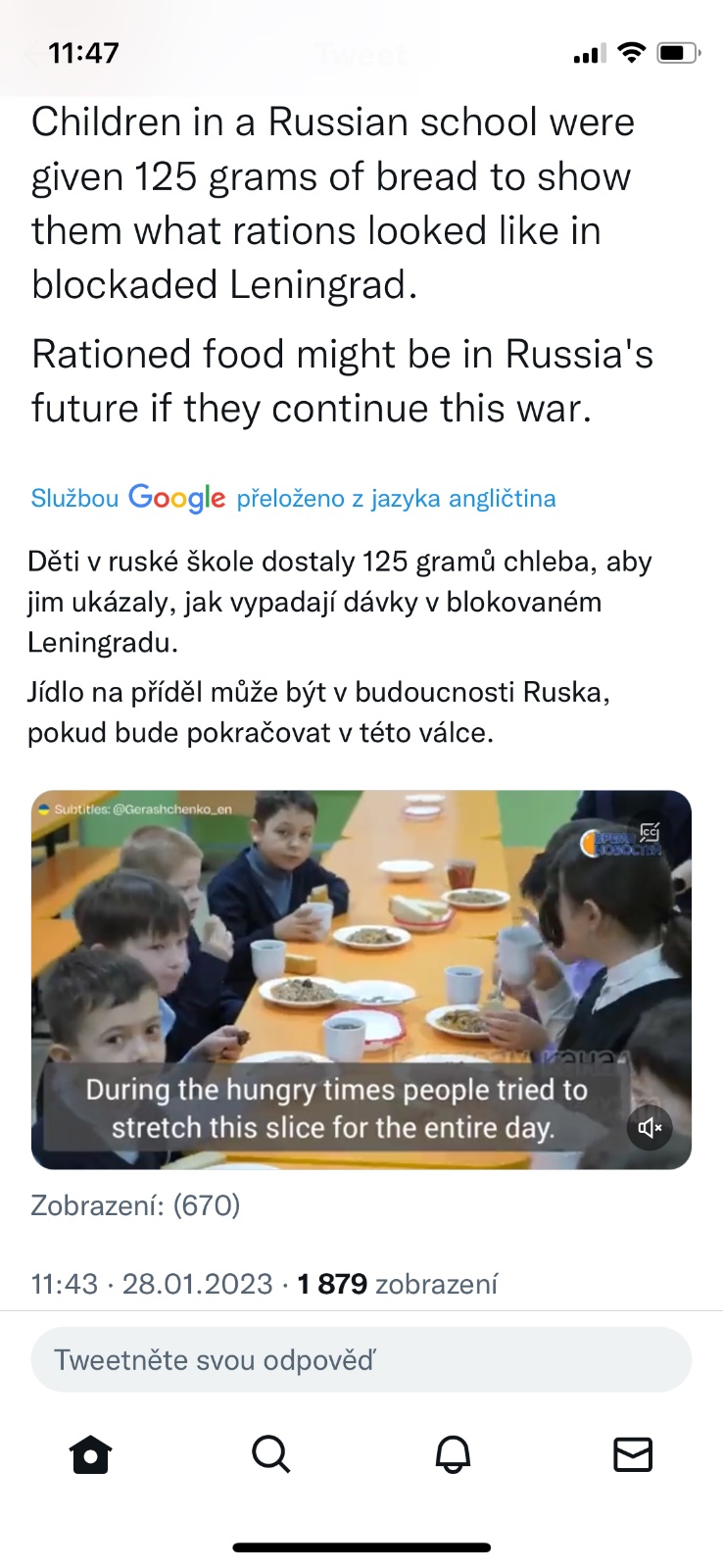
Task: Go to the Home tab
Action: click(x=91, y=1454)
